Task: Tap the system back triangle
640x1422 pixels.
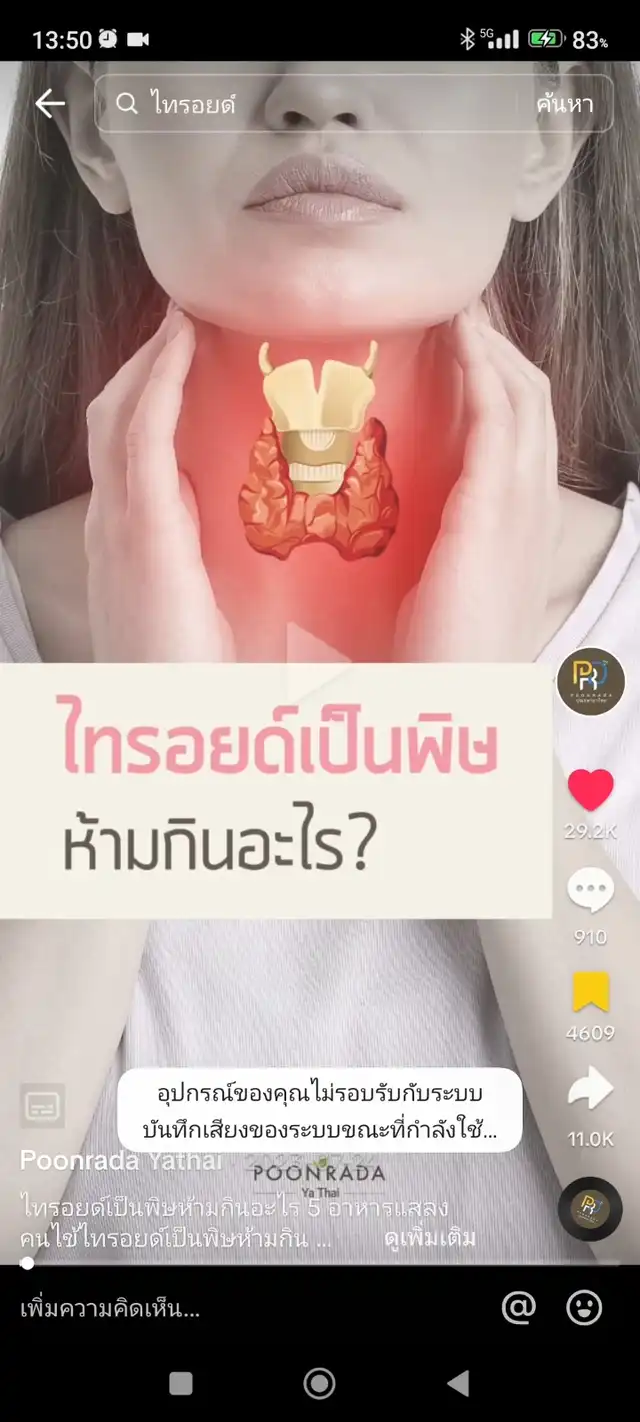Action: pyautogui.click(x=458, y=1383)
